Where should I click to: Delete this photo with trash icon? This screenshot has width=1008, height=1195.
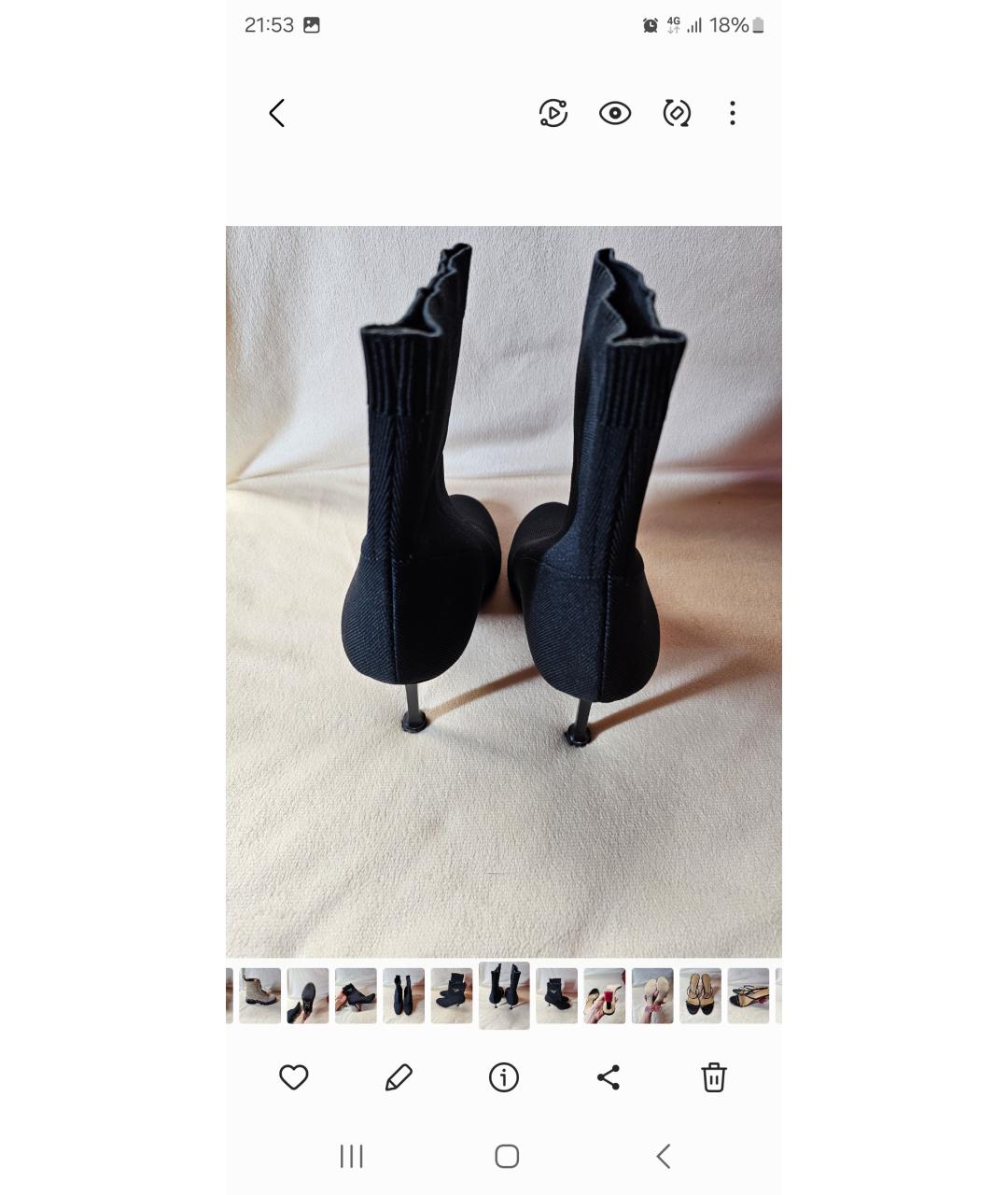coord(714,1077)
